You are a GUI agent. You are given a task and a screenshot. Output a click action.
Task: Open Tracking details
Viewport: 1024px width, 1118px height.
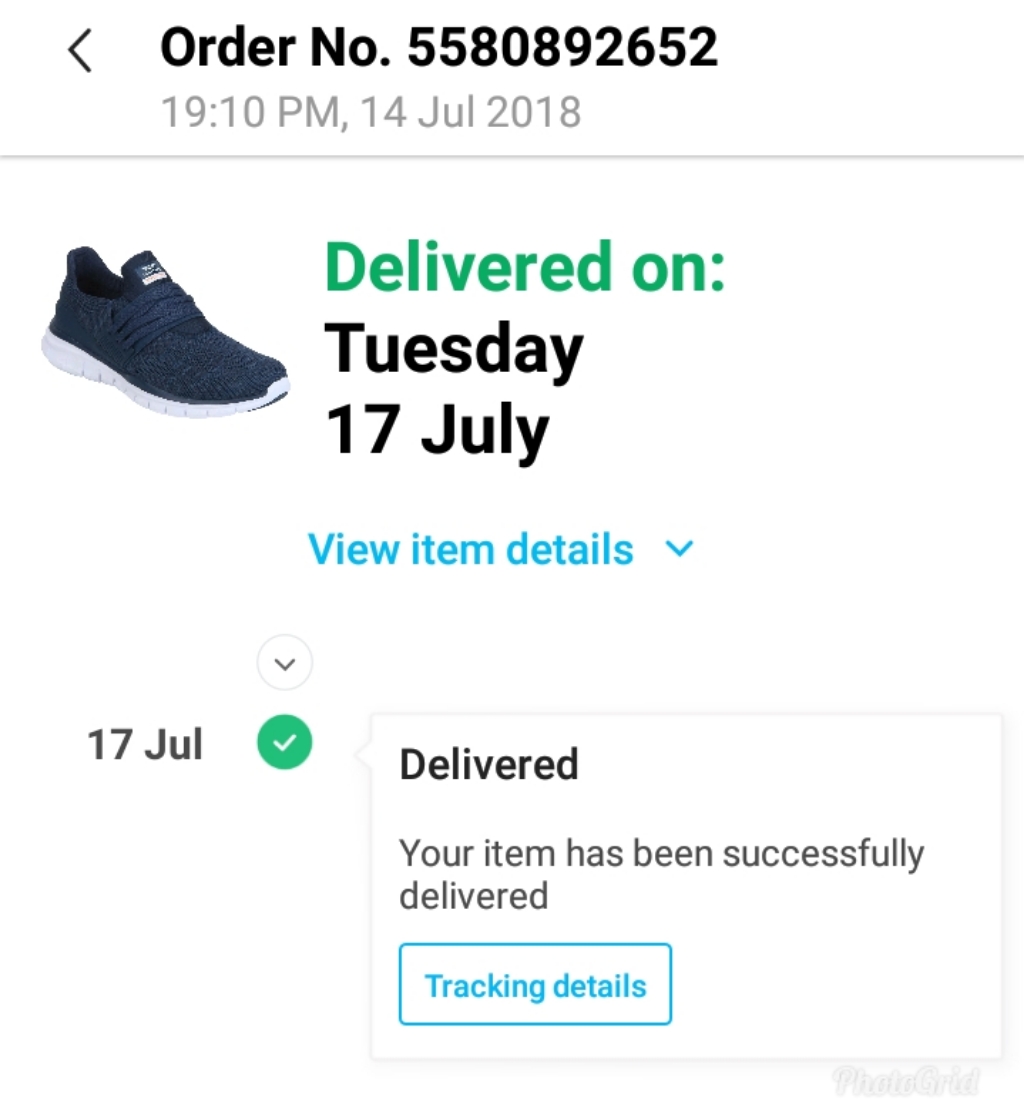[535, 985]
